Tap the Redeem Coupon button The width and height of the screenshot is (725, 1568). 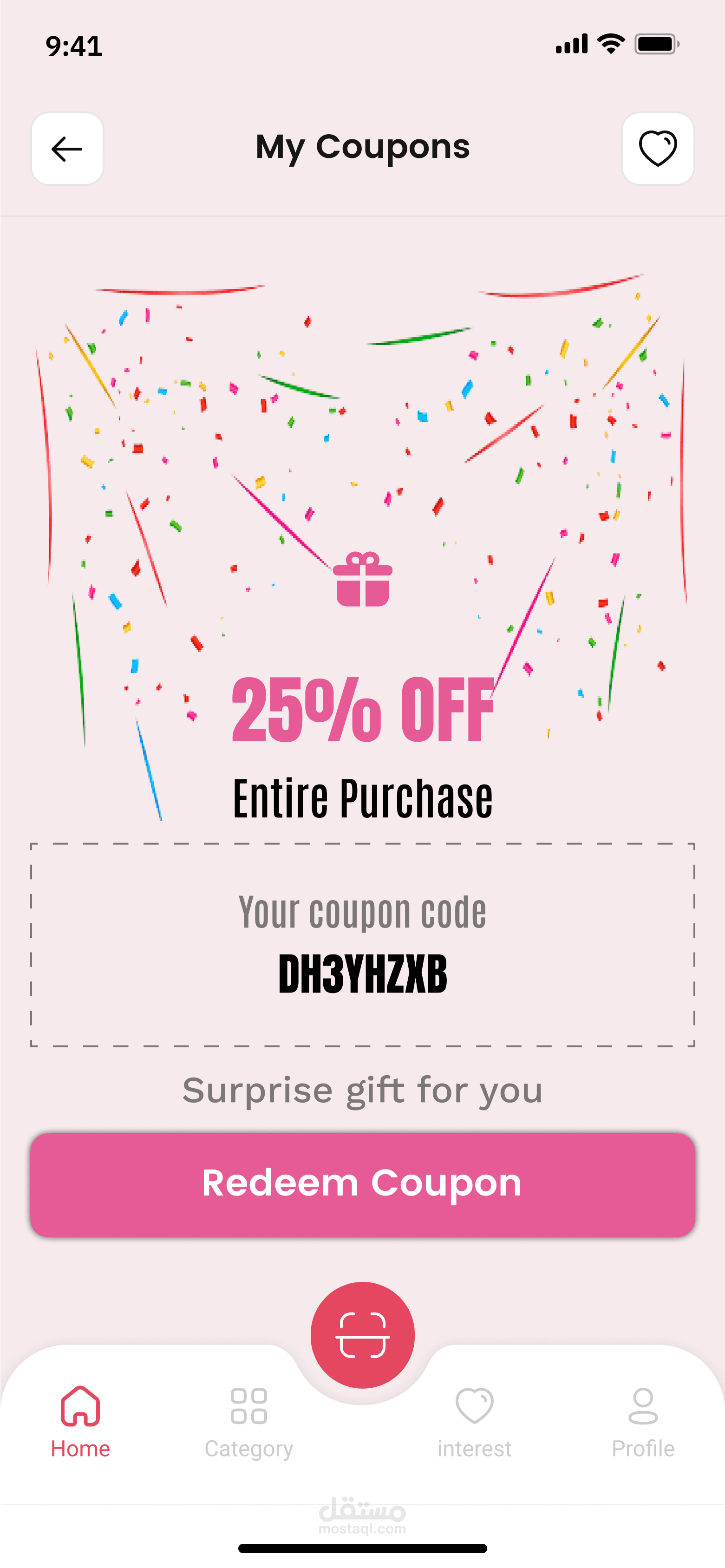pos(363,1184)
